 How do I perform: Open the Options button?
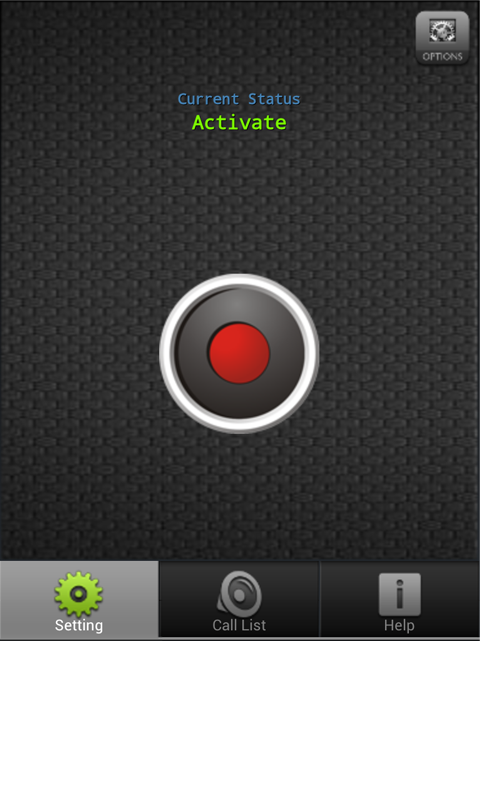tap(442, 38)
